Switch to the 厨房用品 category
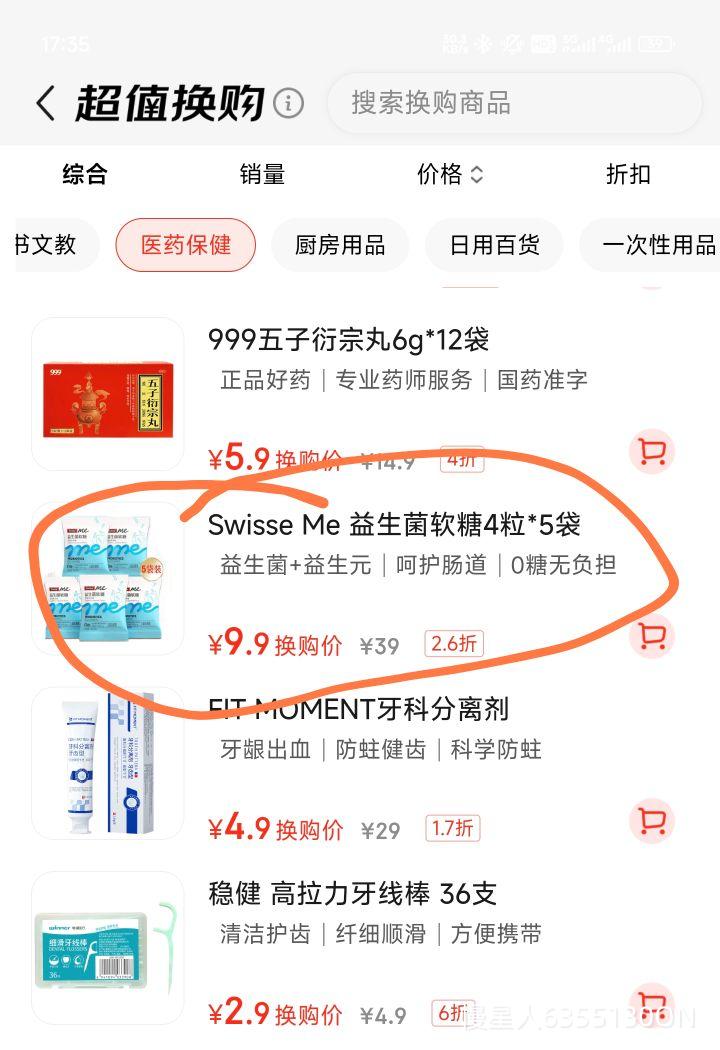Screen dimensions: 720x1050 [340, 245]
